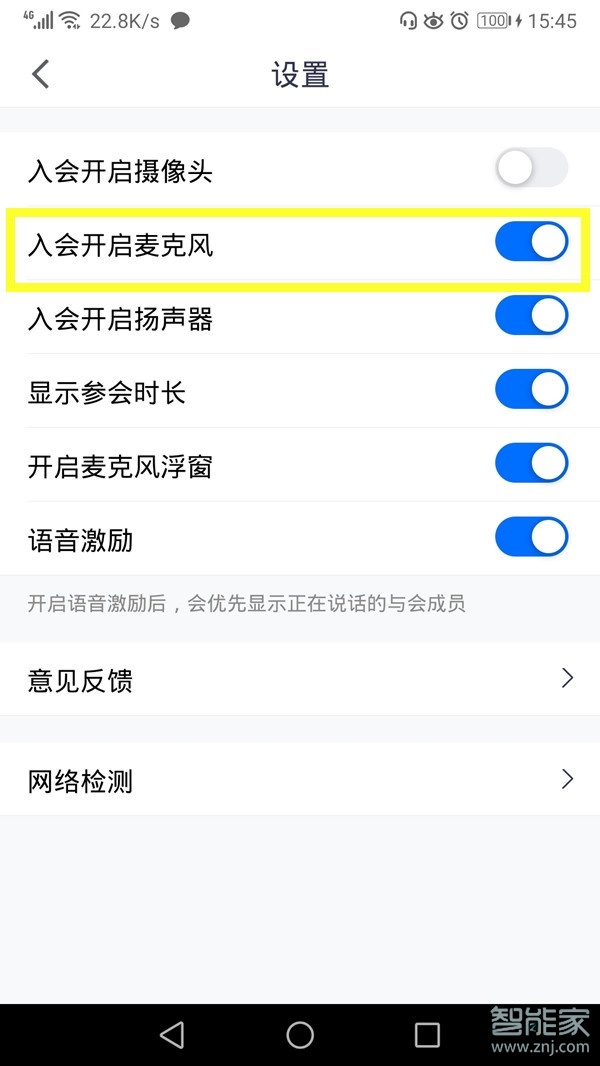The height and width of the screenshot is (1066, 600).
Task: Go back from the 设置 page
Action: pyautogui.click(x=41, y=74)
